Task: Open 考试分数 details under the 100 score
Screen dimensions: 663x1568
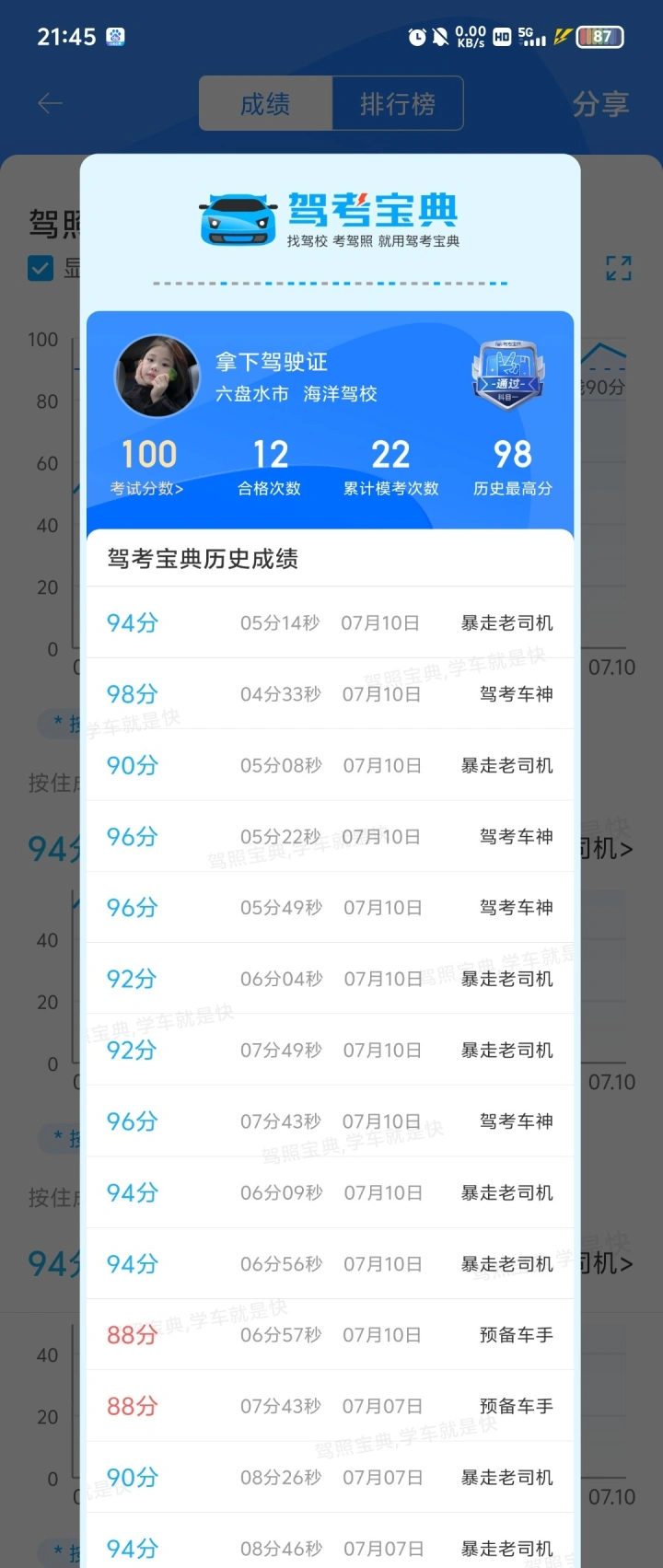Action: pos(147,489)
